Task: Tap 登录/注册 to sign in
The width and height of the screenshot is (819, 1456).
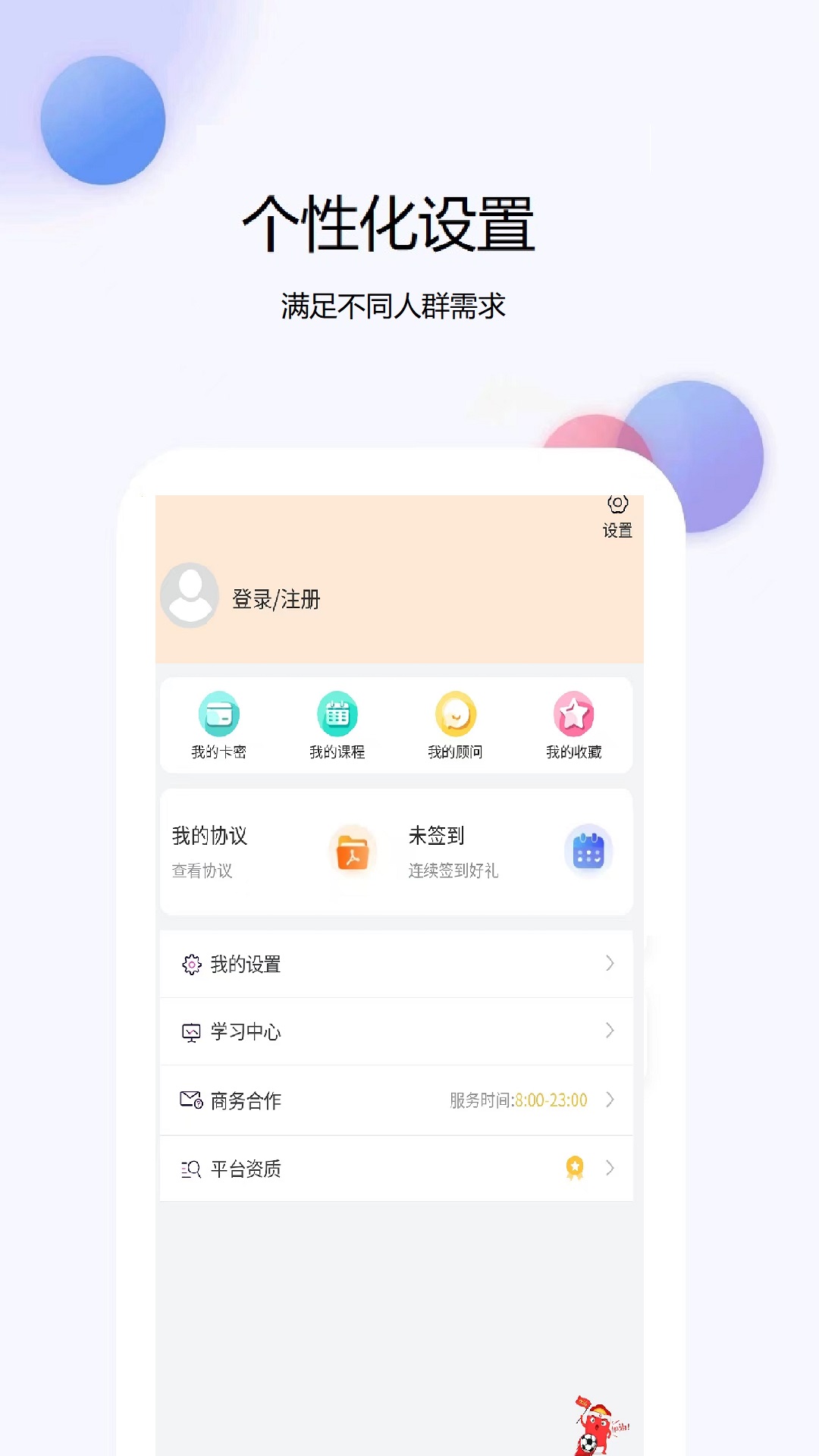Action: coord(275,601)
